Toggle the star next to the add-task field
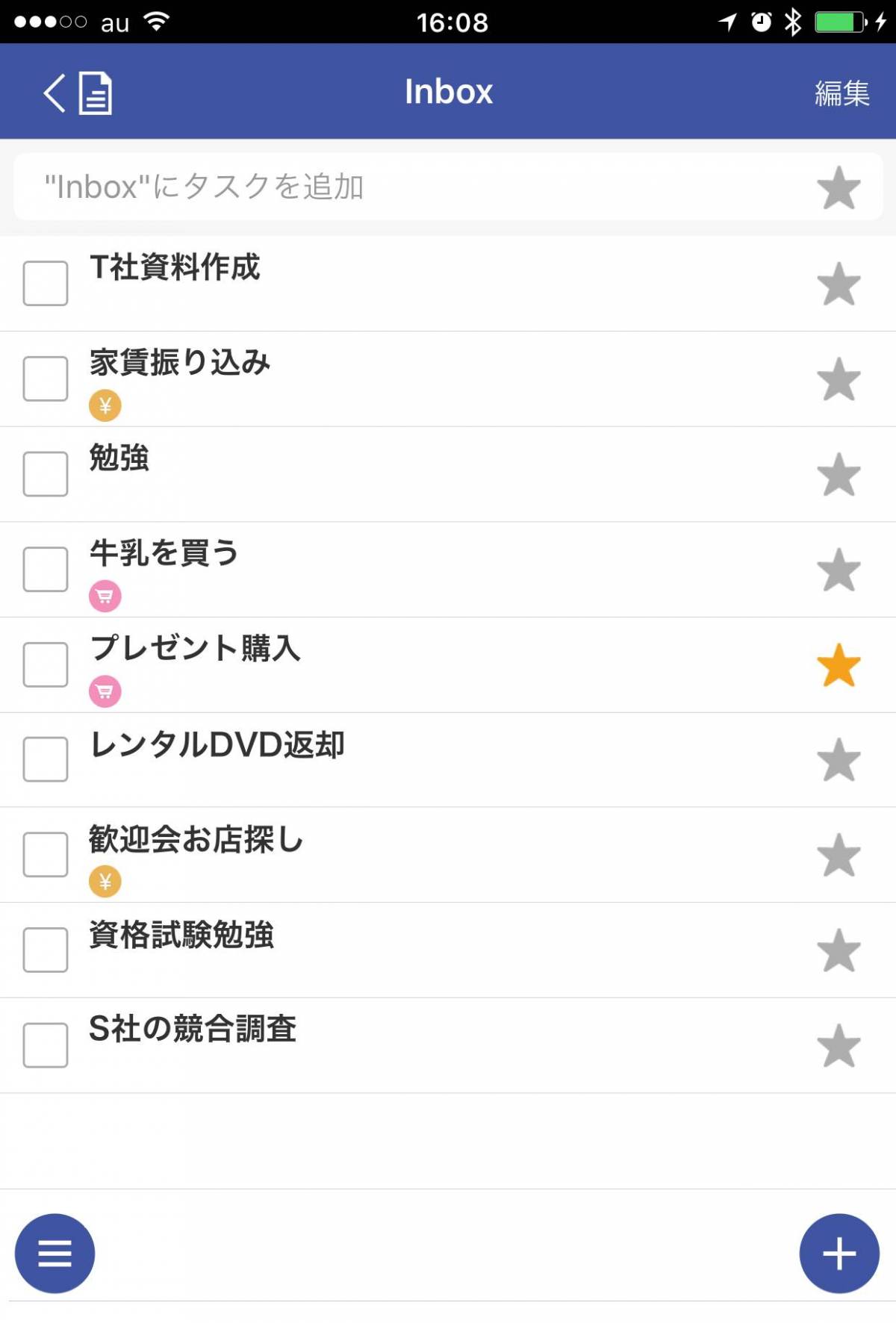 (x=839, y=187)
